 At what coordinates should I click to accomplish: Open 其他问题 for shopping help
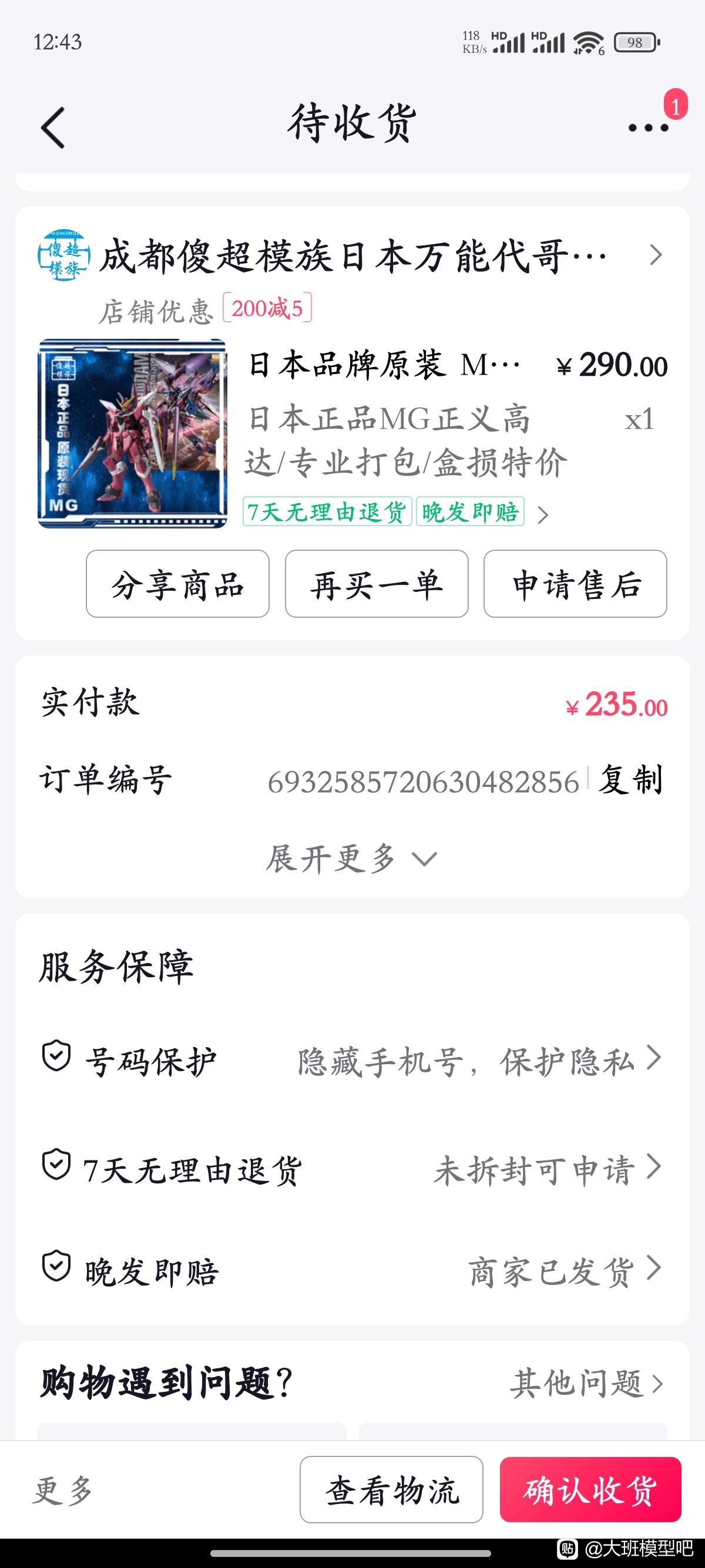[x=587, y=1383]
